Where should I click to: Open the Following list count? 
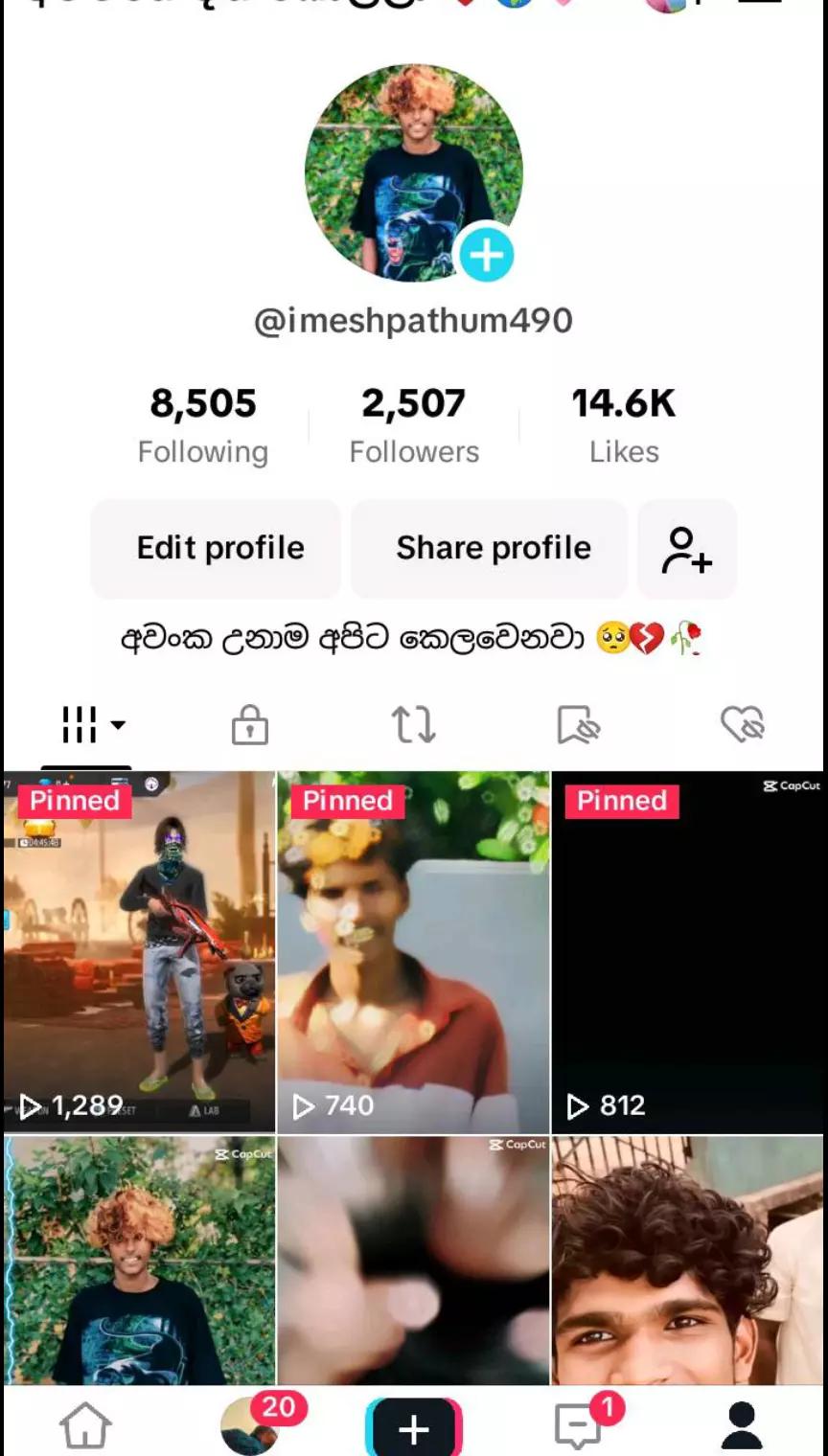202,424
